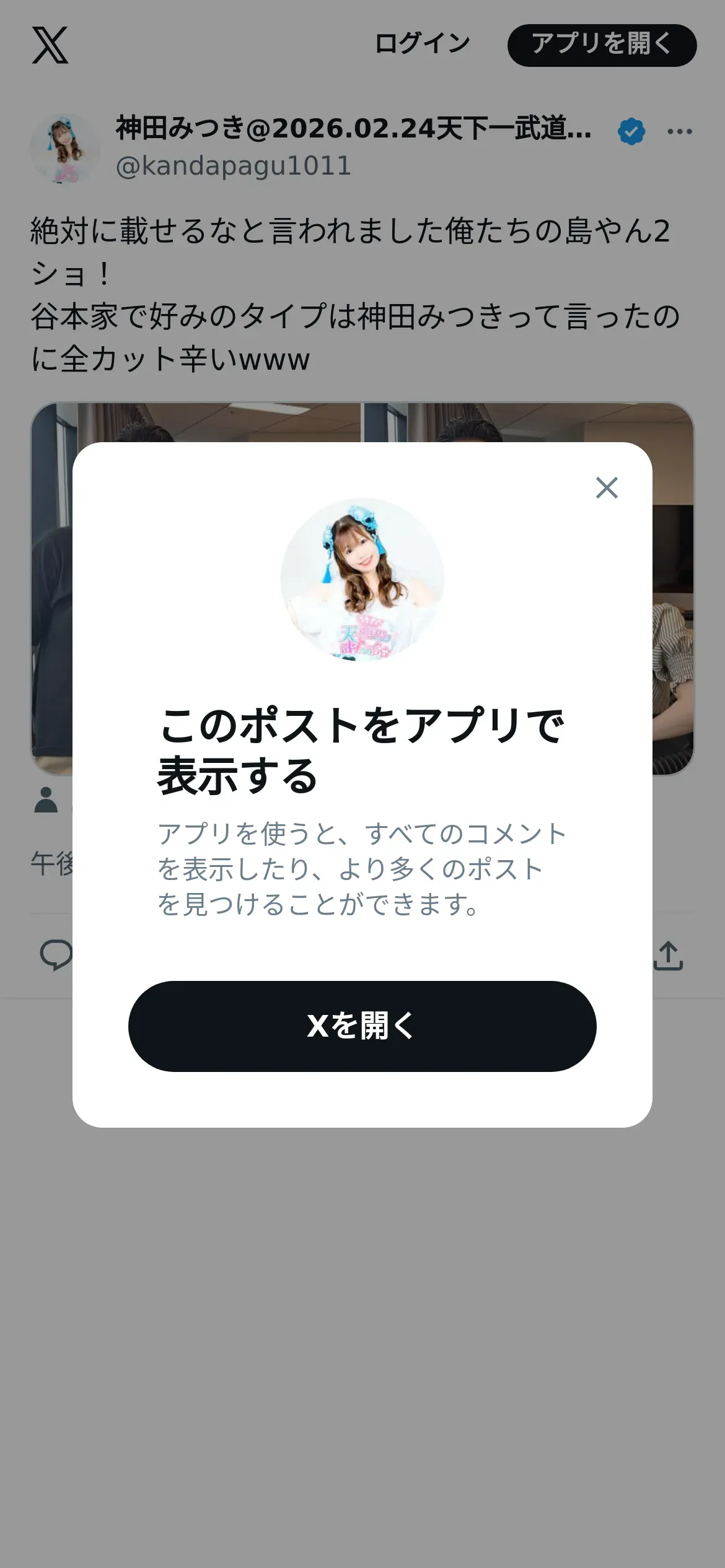Screen dimensions: 725x1568
Task: Share this post
Action: coord(668,956)
